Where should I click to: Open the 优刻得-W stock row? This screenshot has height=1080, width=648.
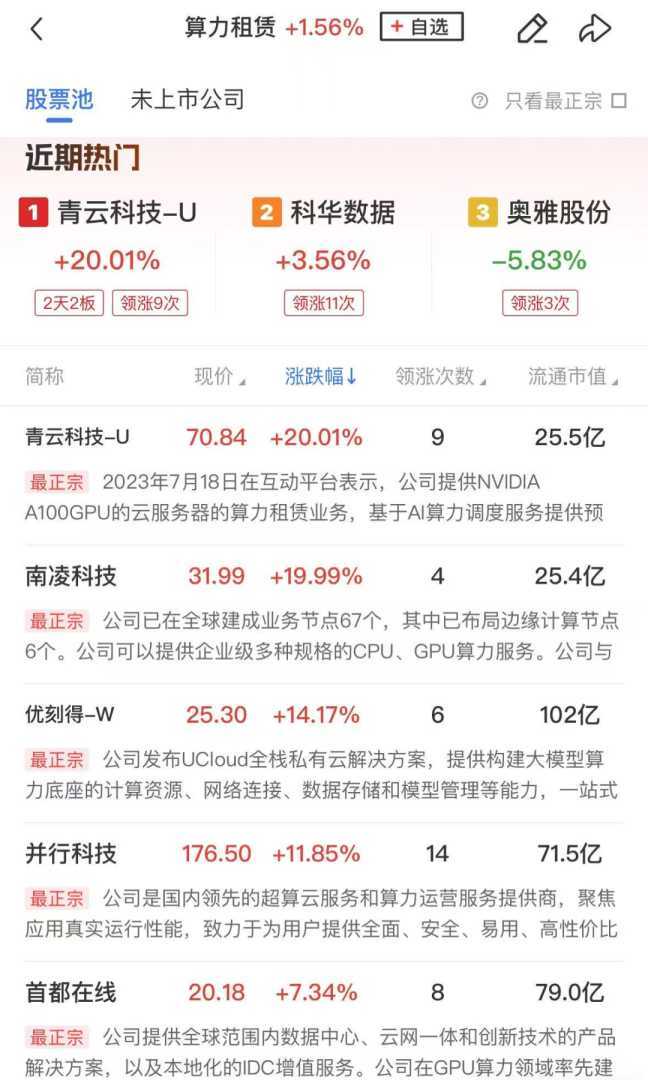tap(70, 715)
